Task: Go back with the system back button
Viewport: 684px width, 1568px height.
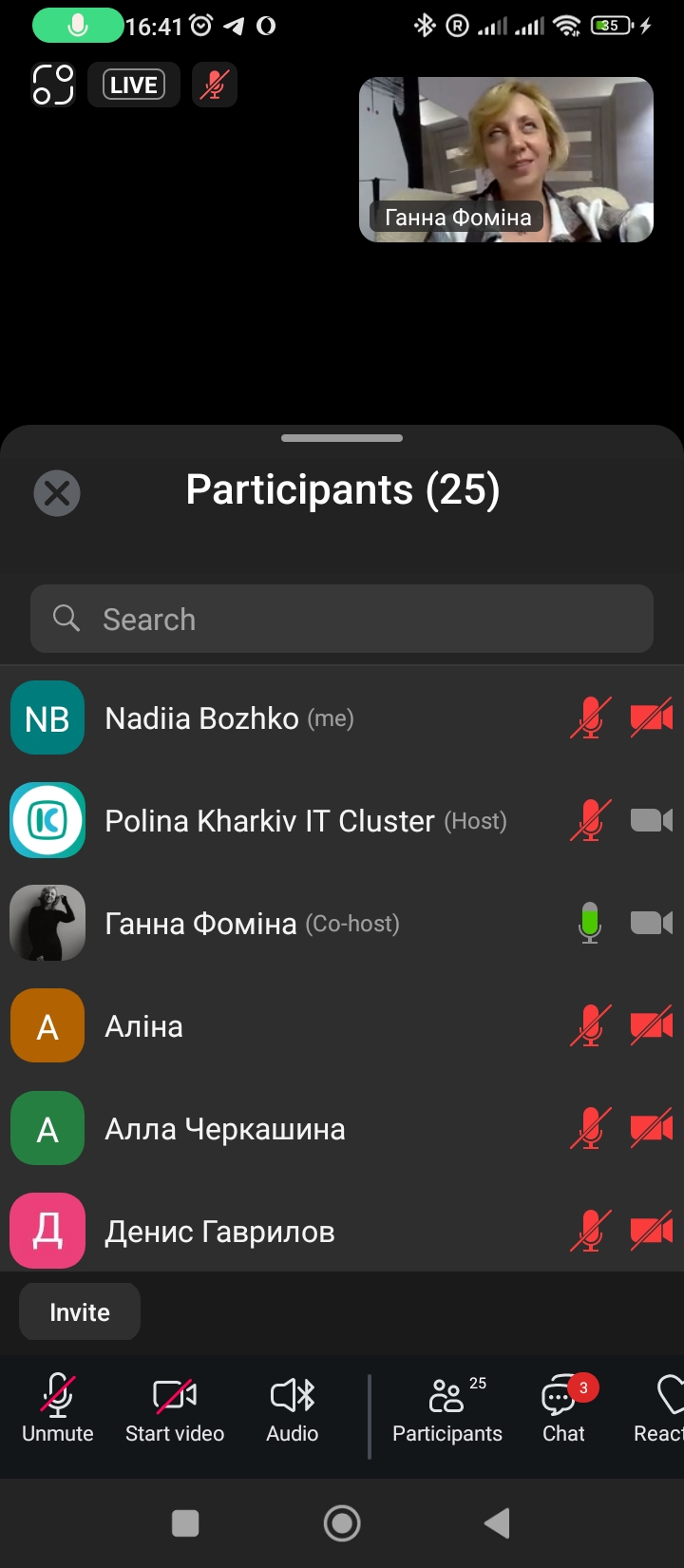Action: click(497, 1523)
